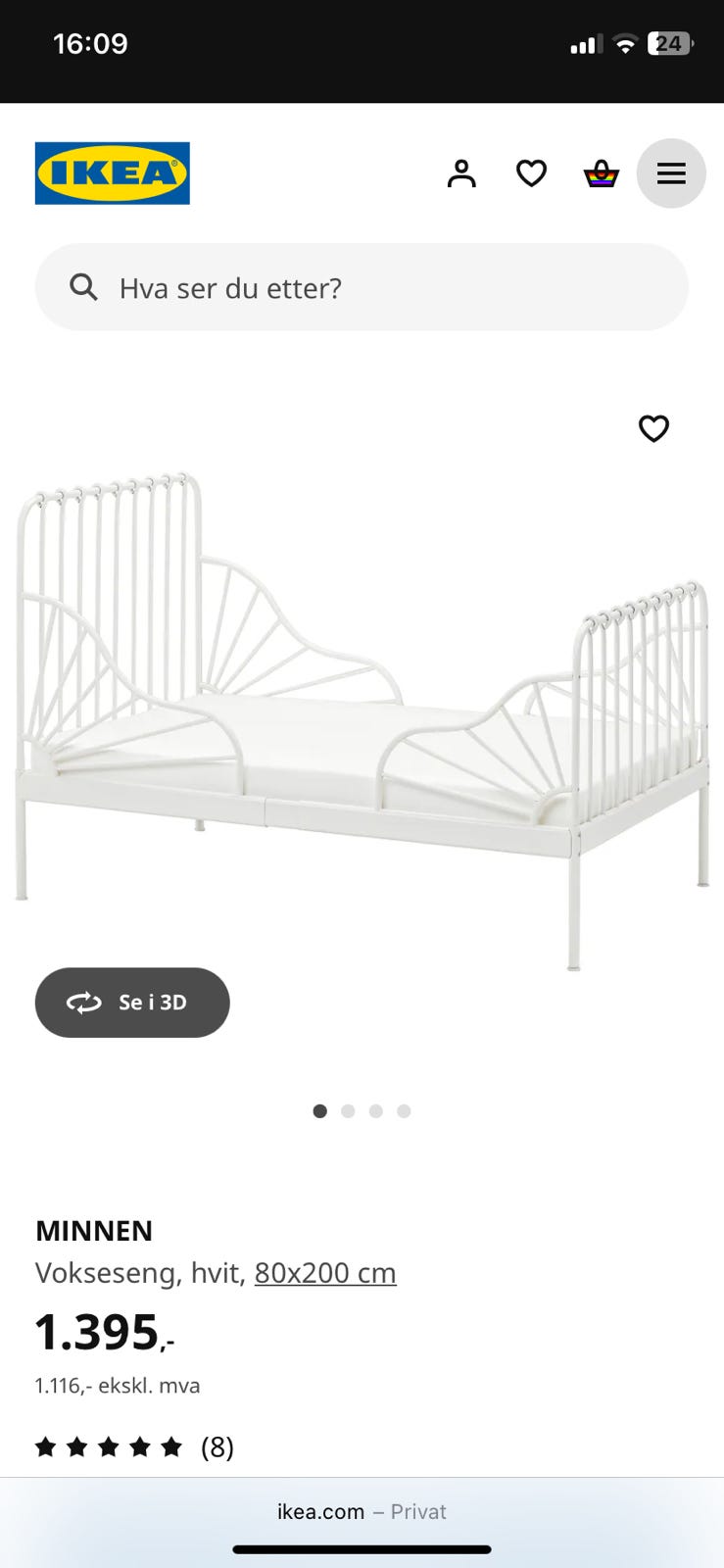Screen dimensions: 724x1568
Task: Add MINNEN bed to favorites
Action: click(653, 428)
